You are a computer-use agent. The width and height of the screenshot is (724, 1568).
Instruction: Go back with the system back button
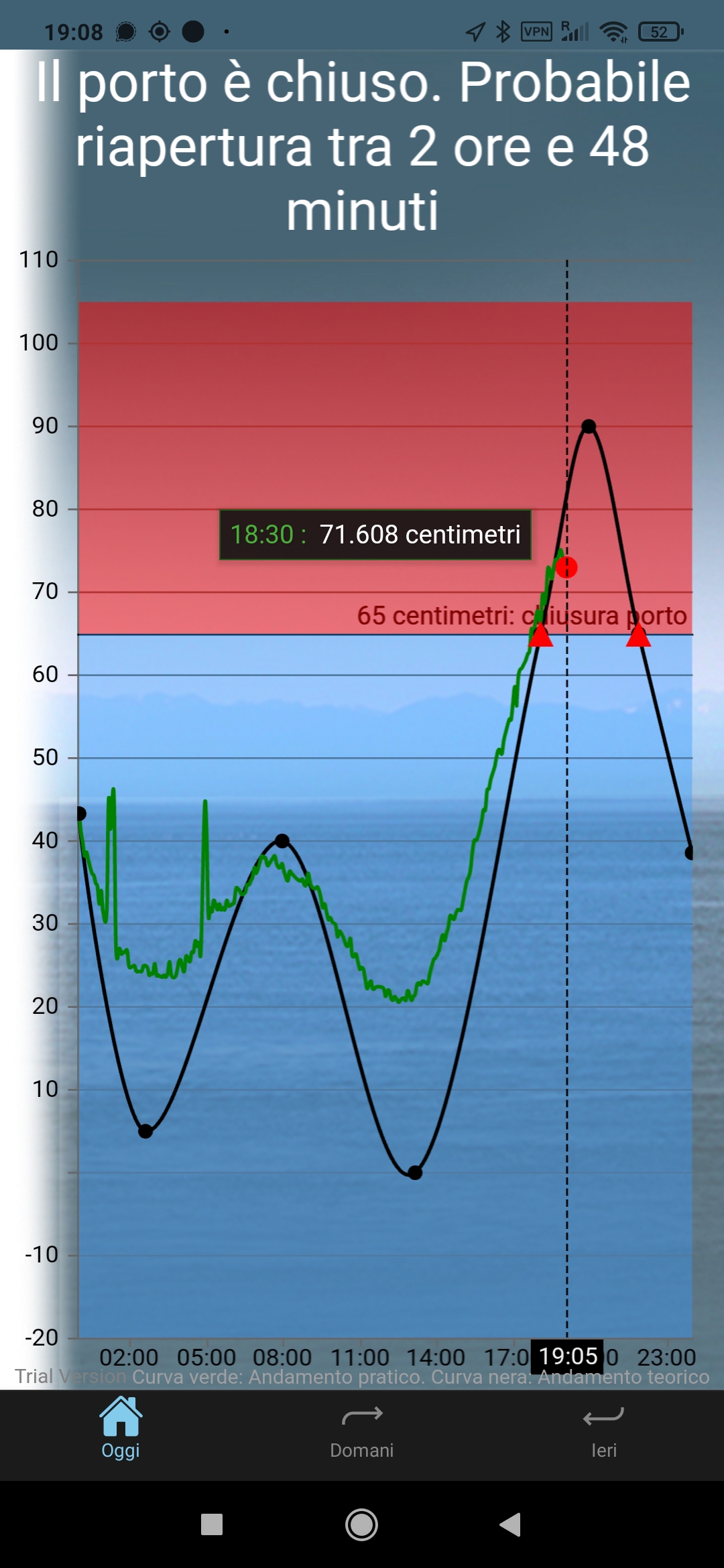pos(511,1524)
